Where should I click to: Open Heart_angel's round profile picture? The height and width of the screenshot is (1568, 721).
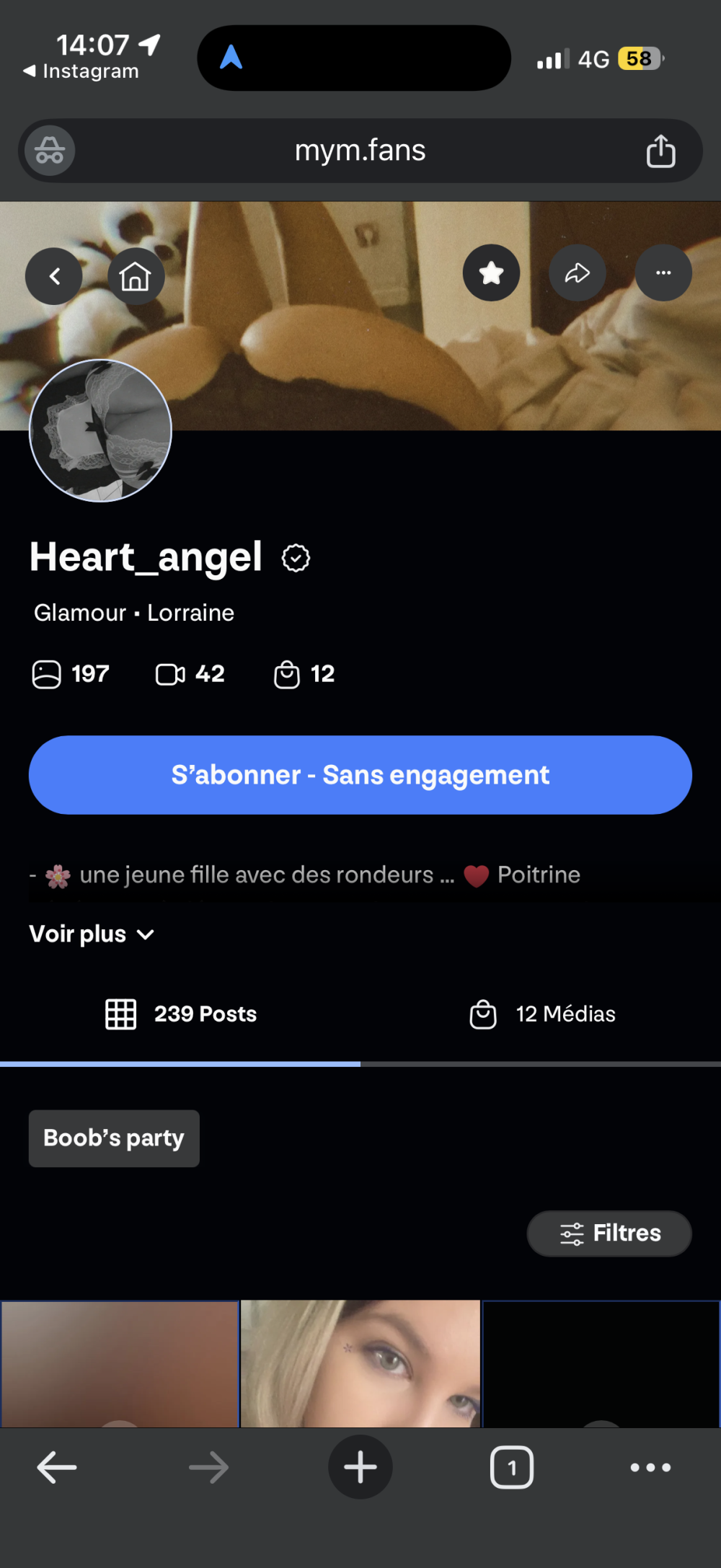[100, 430]
